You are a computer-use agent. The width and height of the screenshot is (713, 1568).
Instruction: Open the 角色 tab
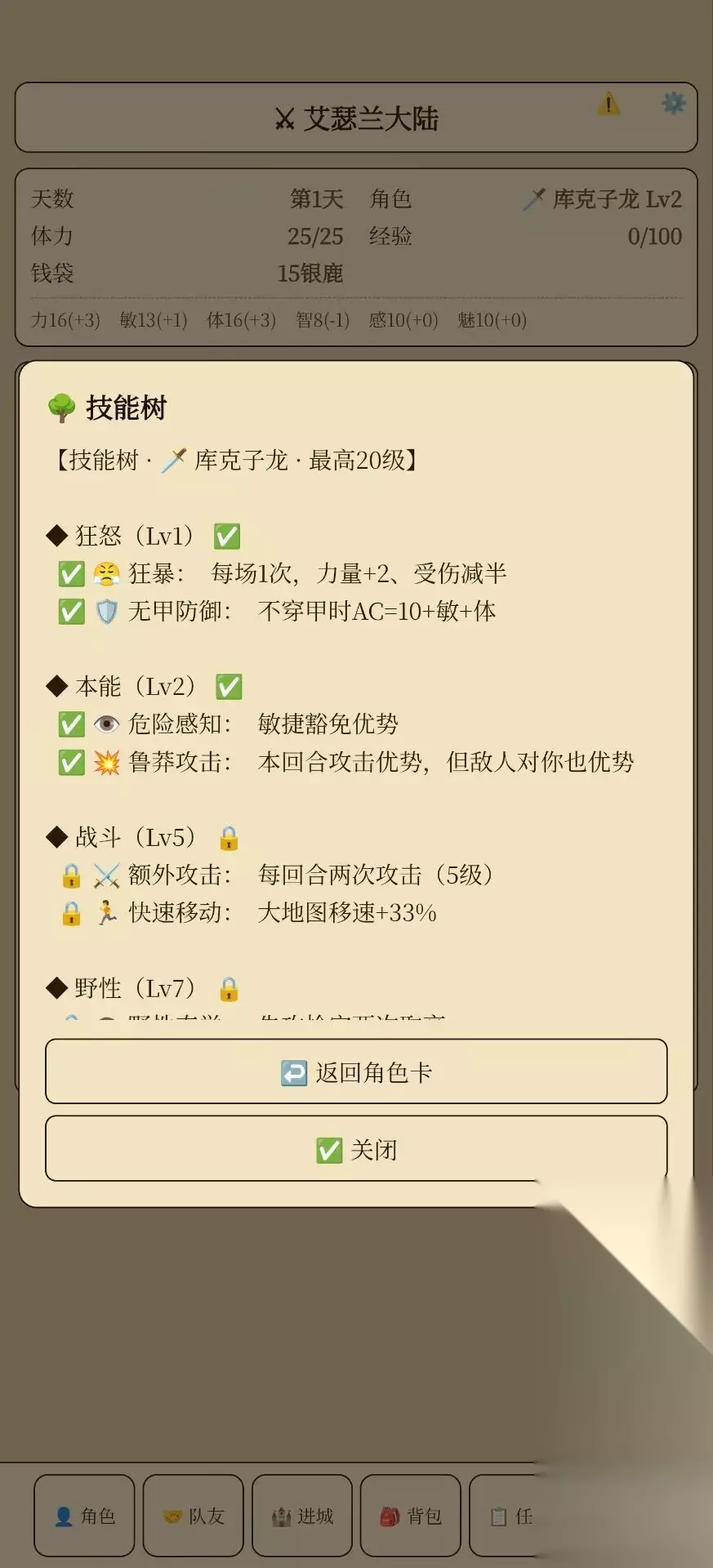tap(84, 1516)
